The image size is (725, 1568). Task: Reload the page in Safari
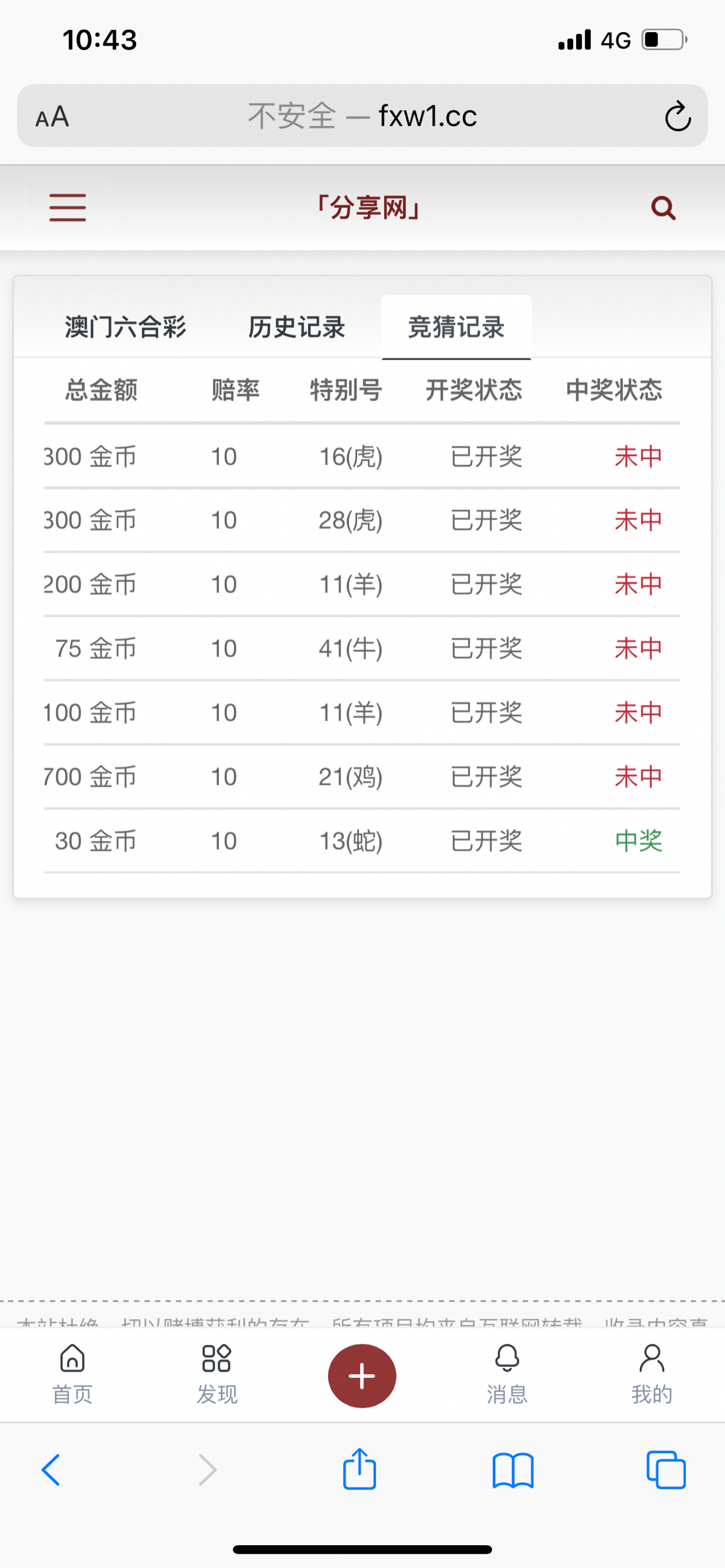pyautogui.click(x=678, y=117)
